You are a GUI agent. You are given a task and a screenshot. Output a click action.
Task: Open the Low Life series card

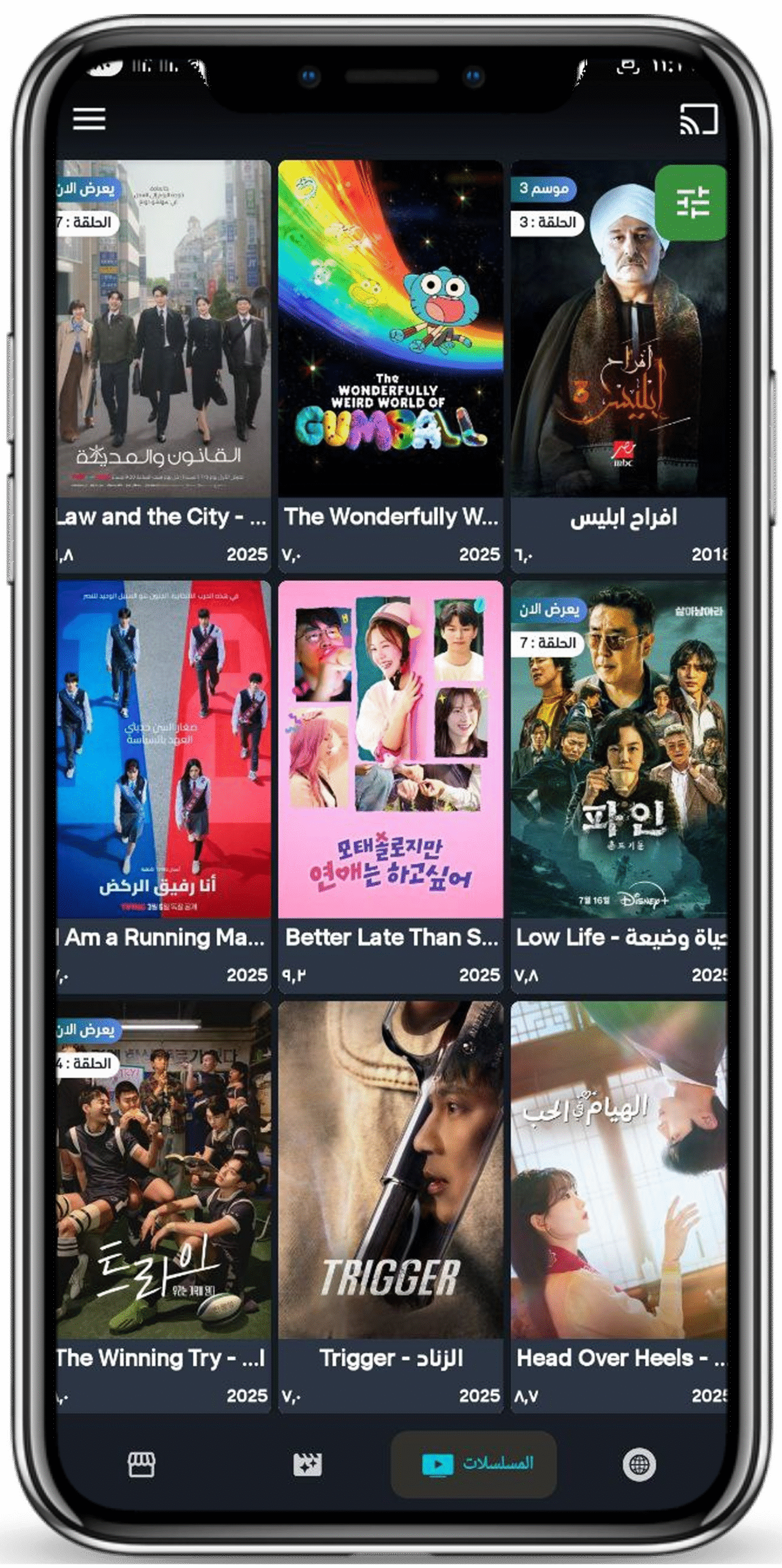618,787
